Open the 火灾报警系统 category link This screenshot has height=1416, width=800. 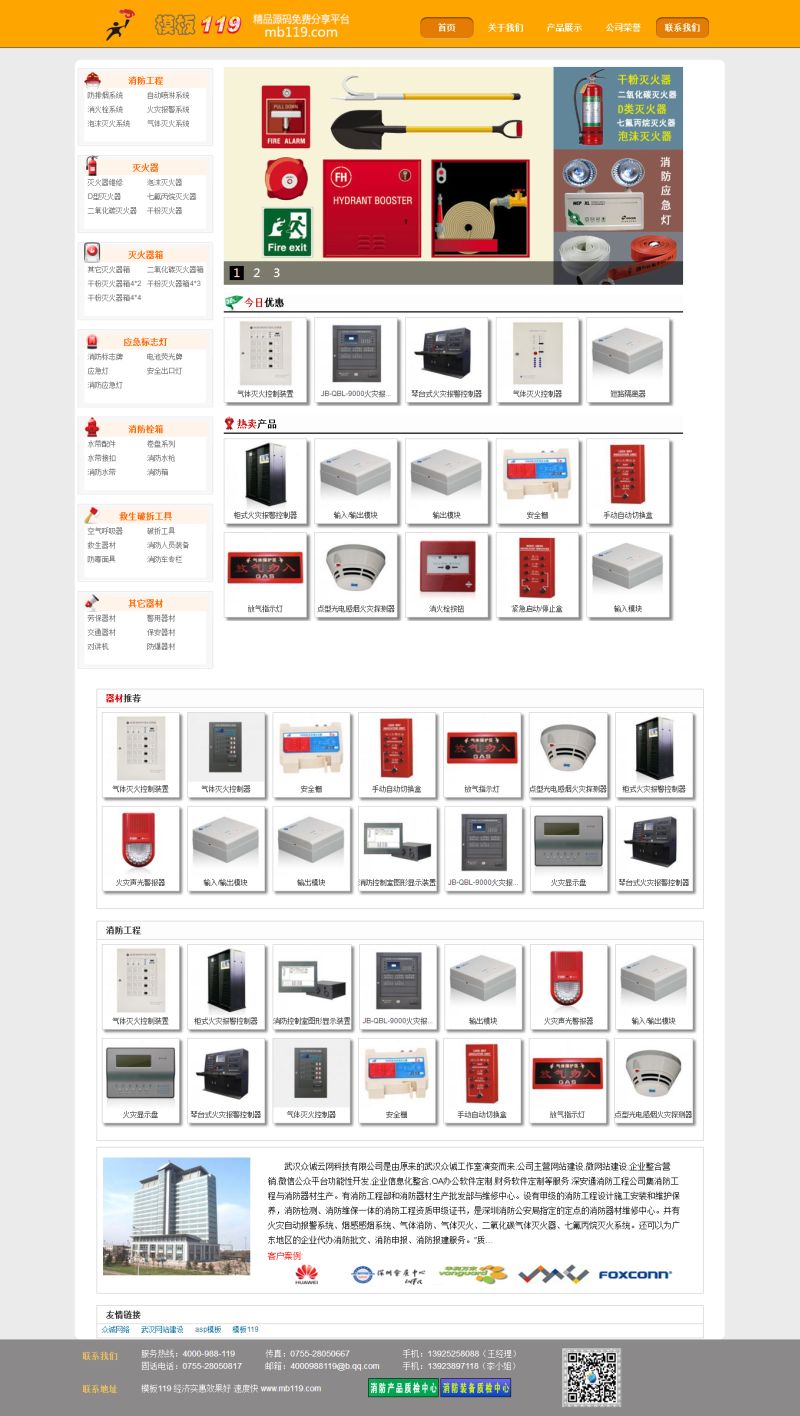[168, 110]
